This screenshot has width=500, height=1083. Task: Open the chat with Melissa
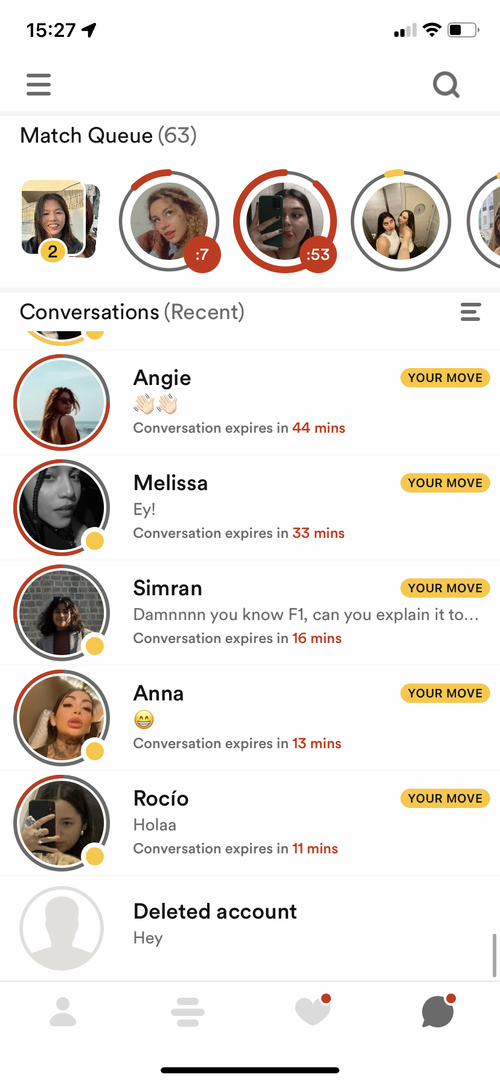pos(250,508)
